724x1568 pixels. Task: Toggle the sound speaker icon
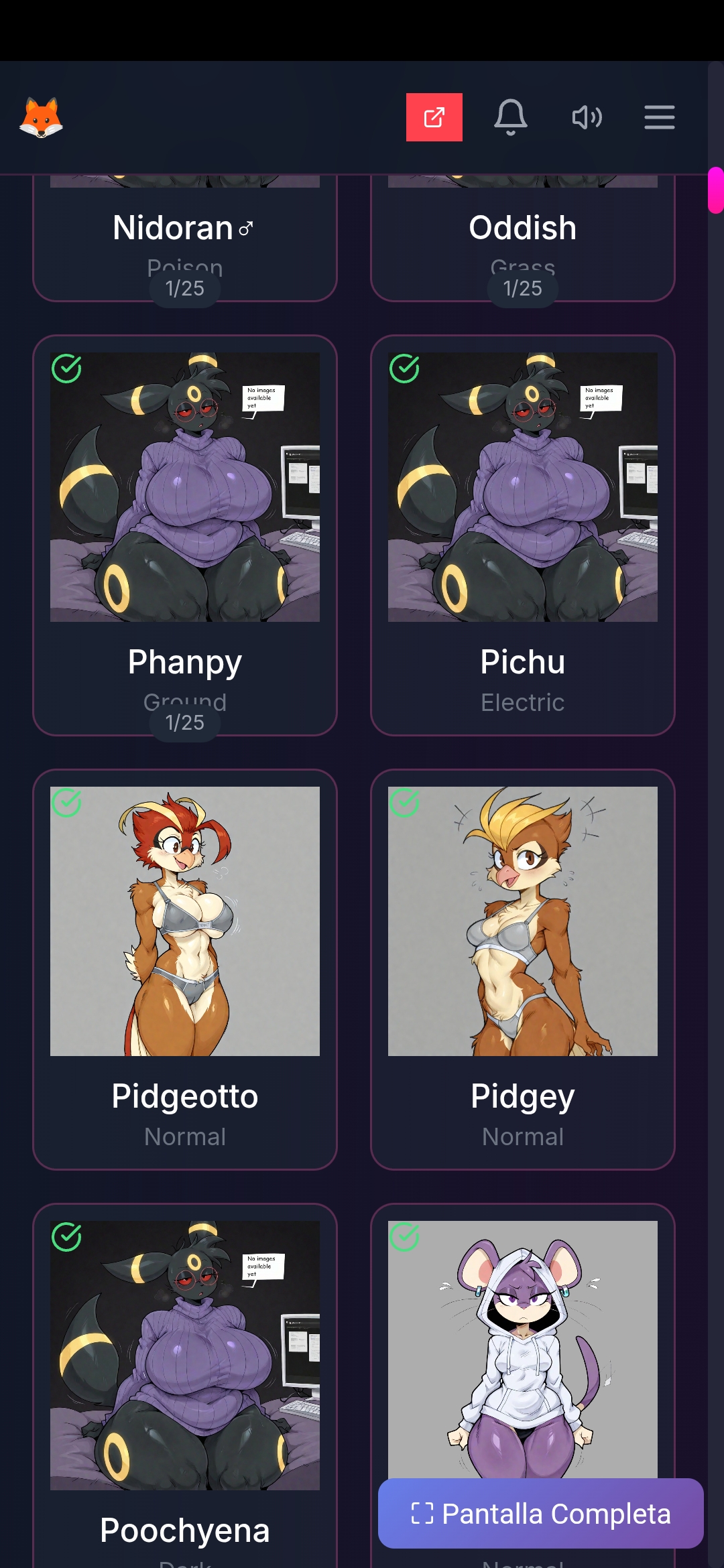[x=587, y=117]
